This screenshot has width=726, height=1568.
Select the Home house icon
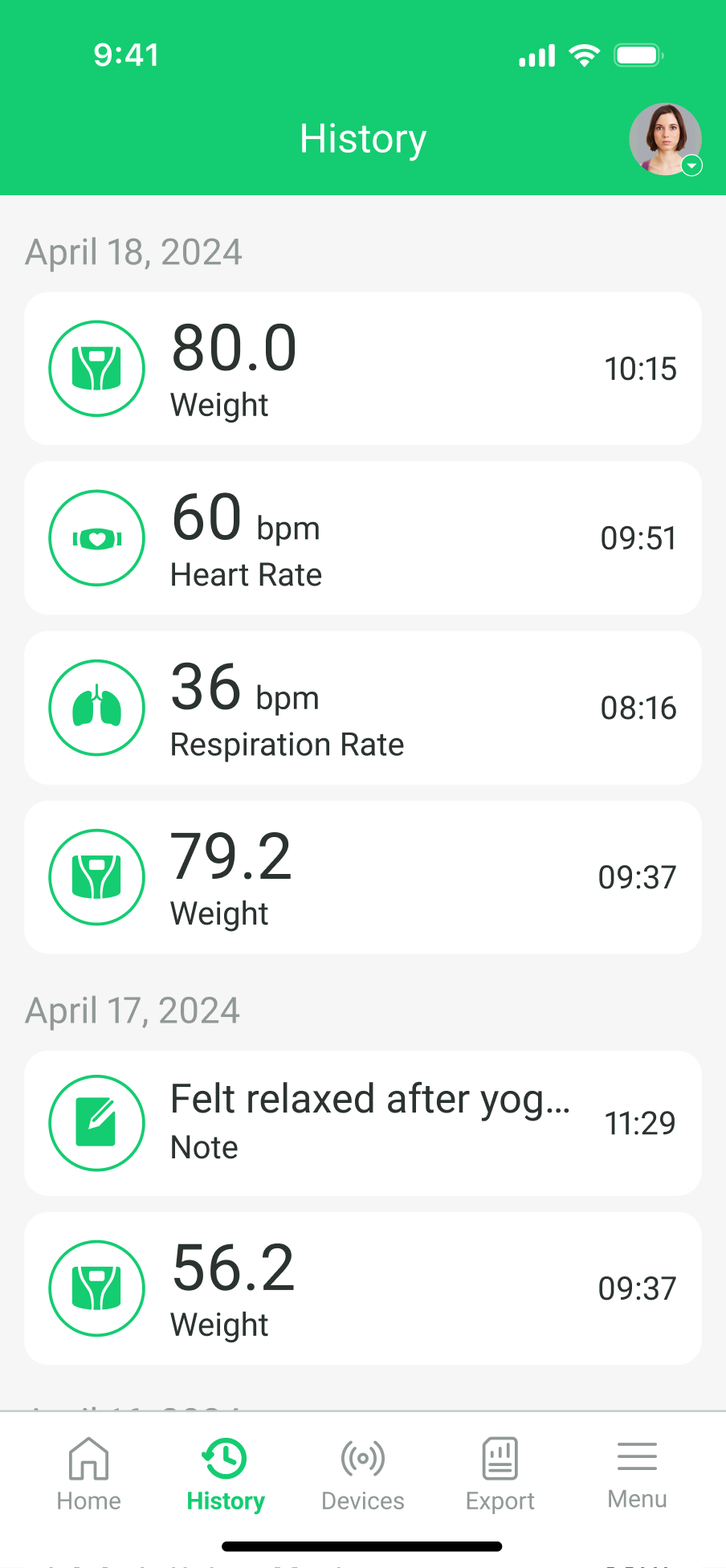pos(88,1456)
